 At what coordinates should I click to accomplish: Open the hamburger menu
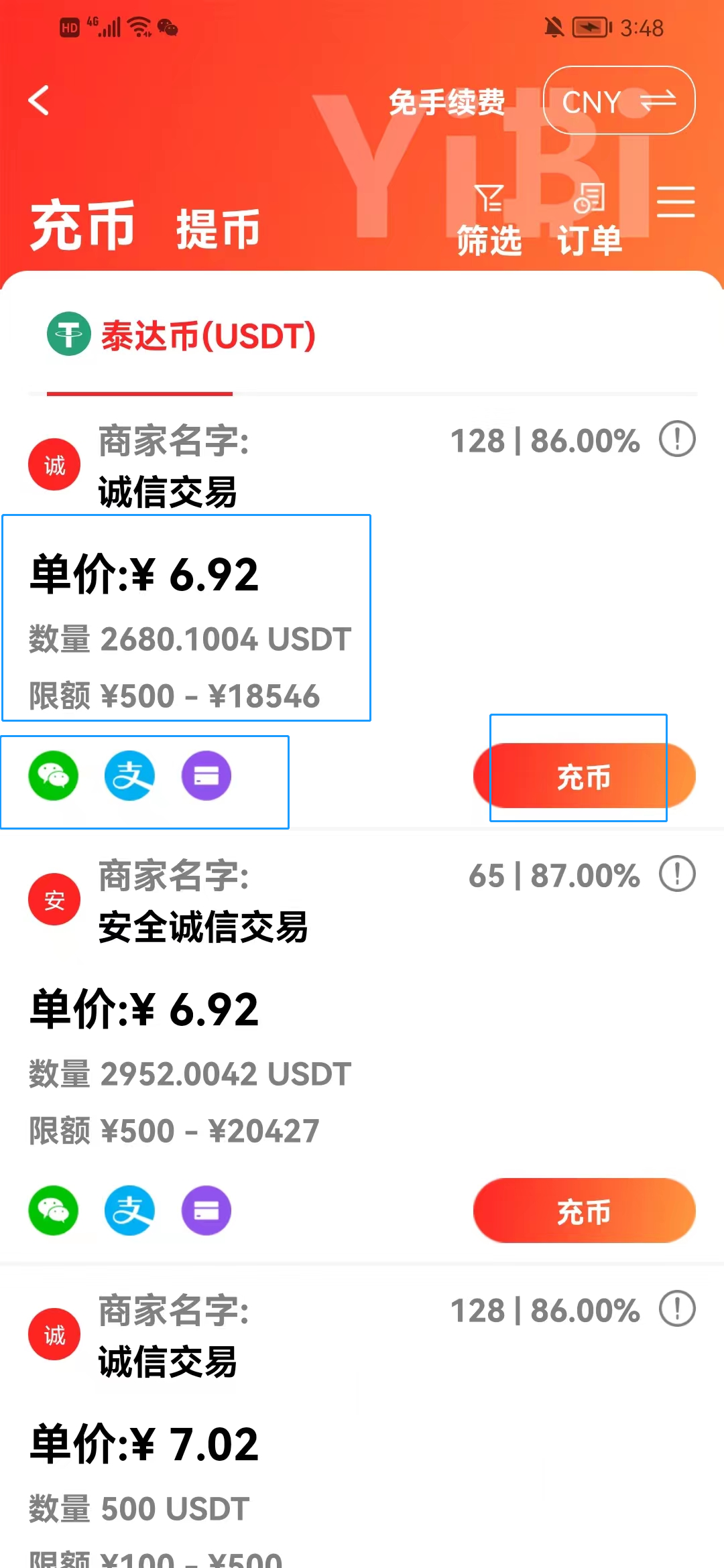(675, 202)
